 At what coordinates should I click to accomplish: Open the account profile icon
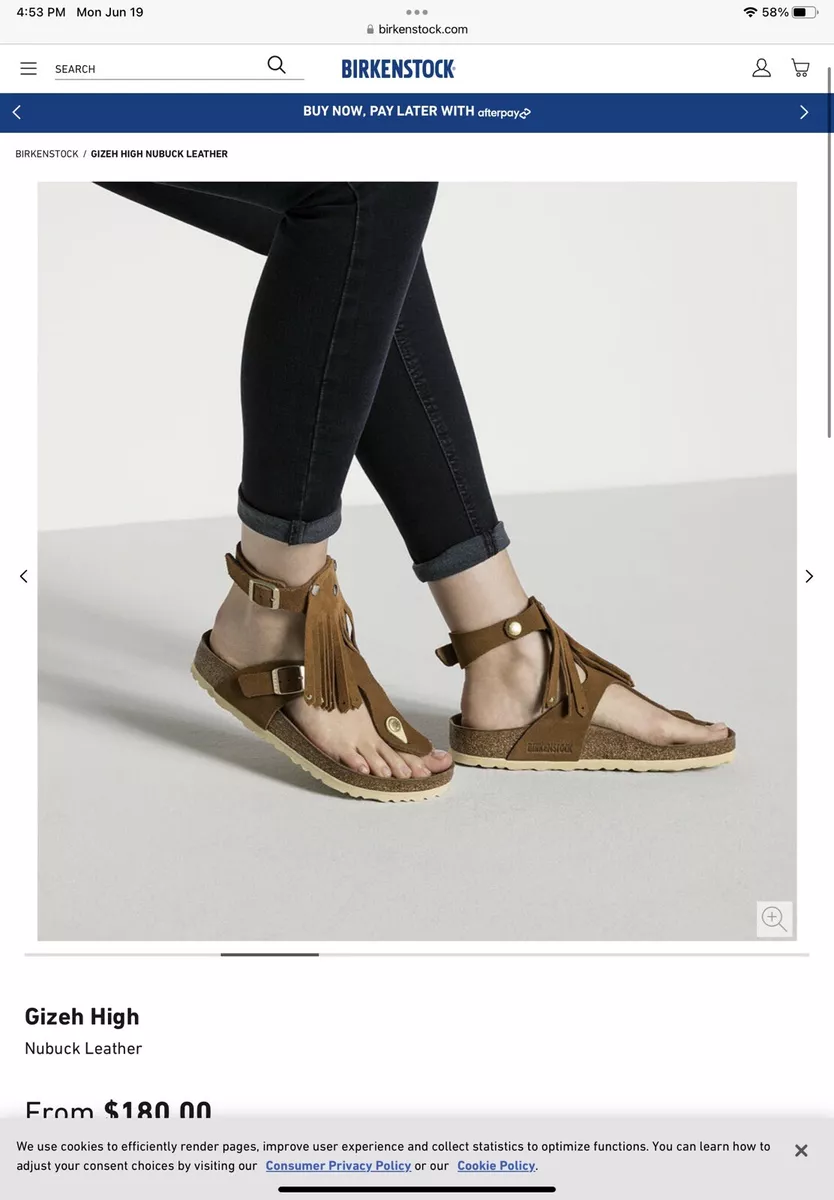coord(761,68)
